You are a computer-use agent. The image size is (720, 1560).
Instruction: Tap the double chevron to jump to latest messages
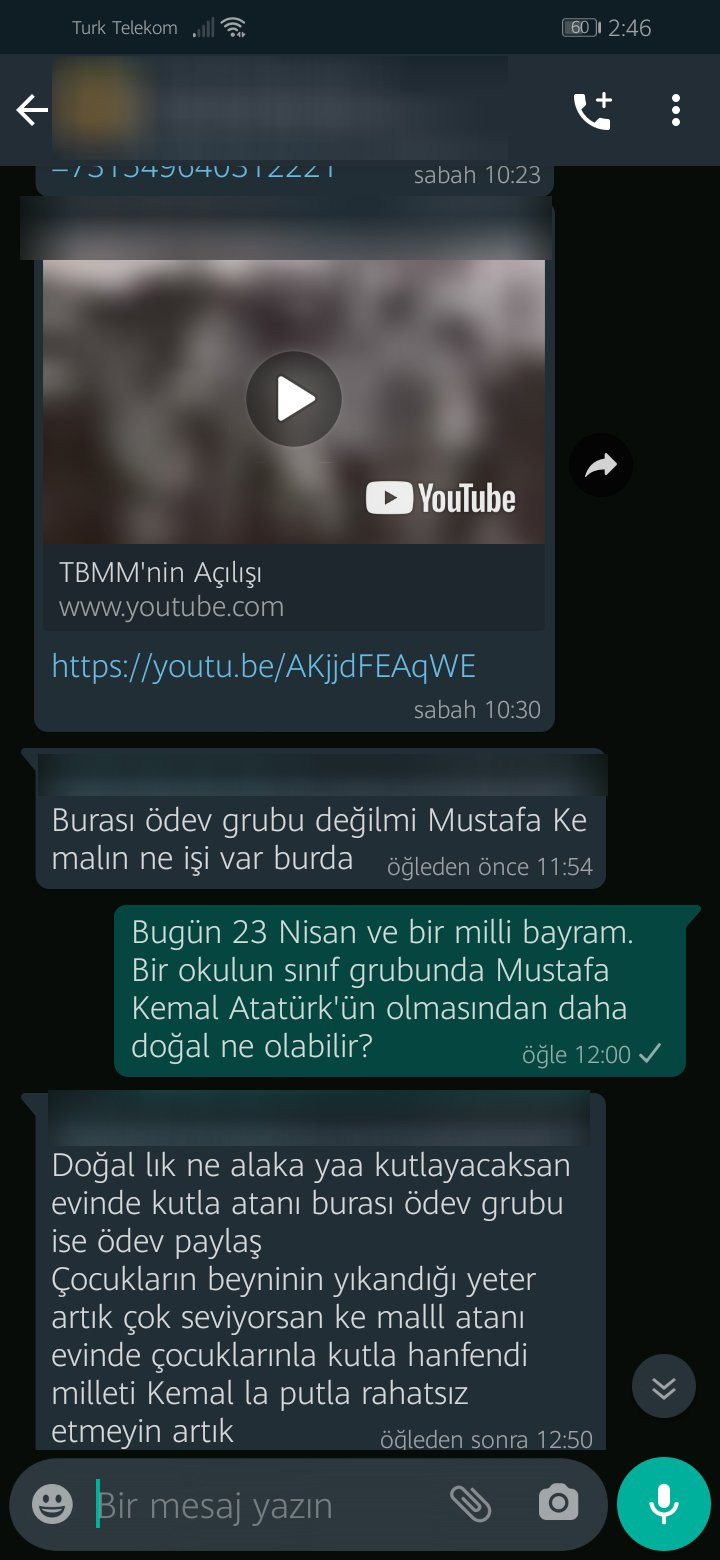[x=663, y=1386]
